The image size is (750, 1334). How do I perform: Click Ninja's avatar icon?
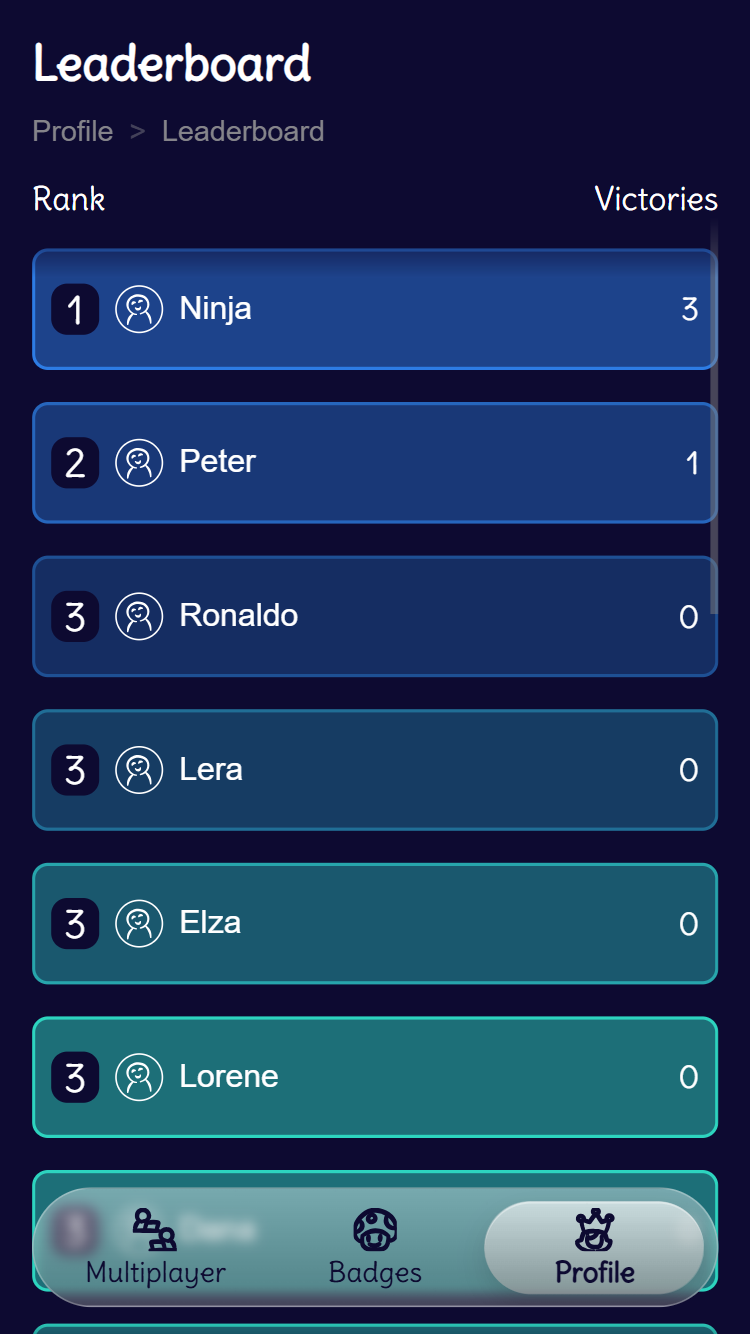click(x=139, y=309)
